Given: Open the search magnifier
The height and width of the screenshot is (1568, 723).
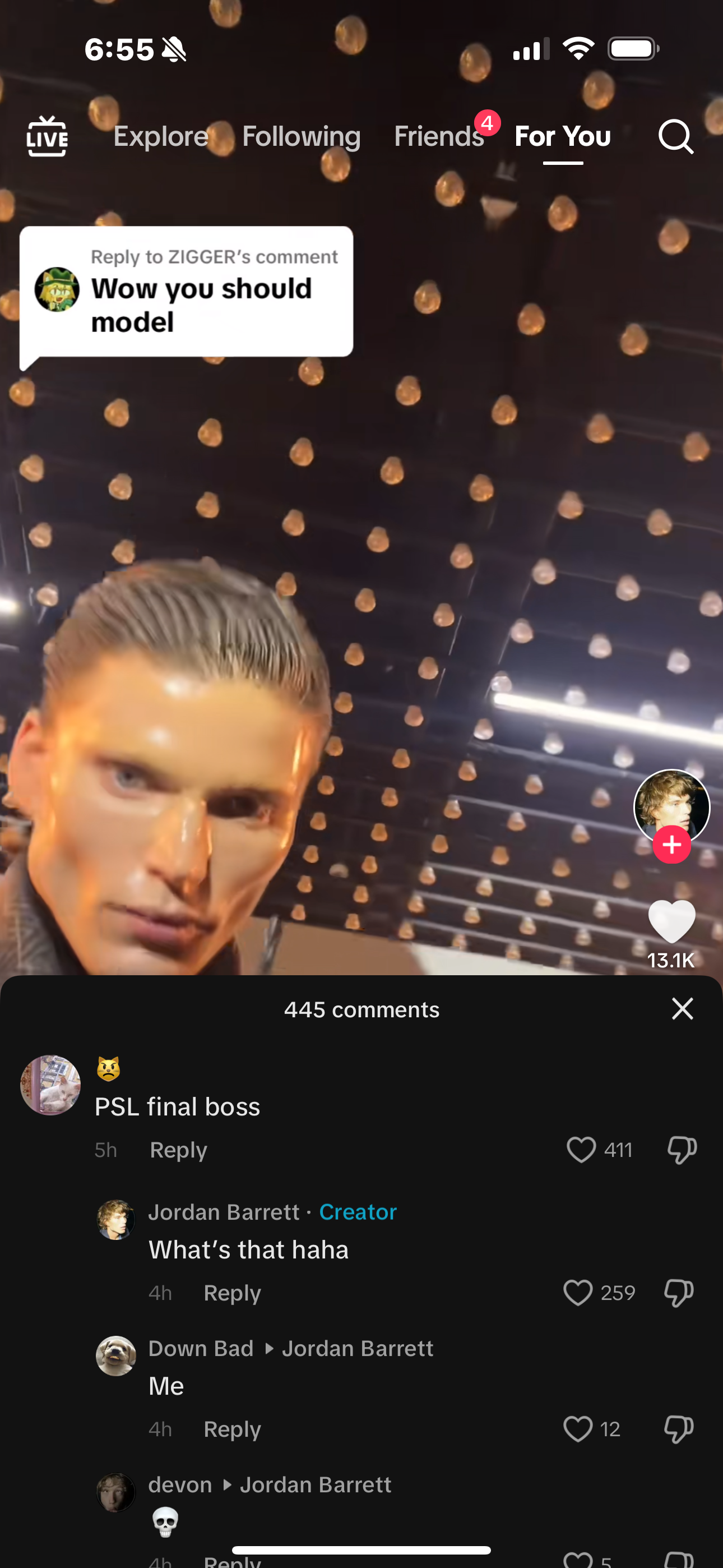Looking at the screenshot, I should 675,136.
